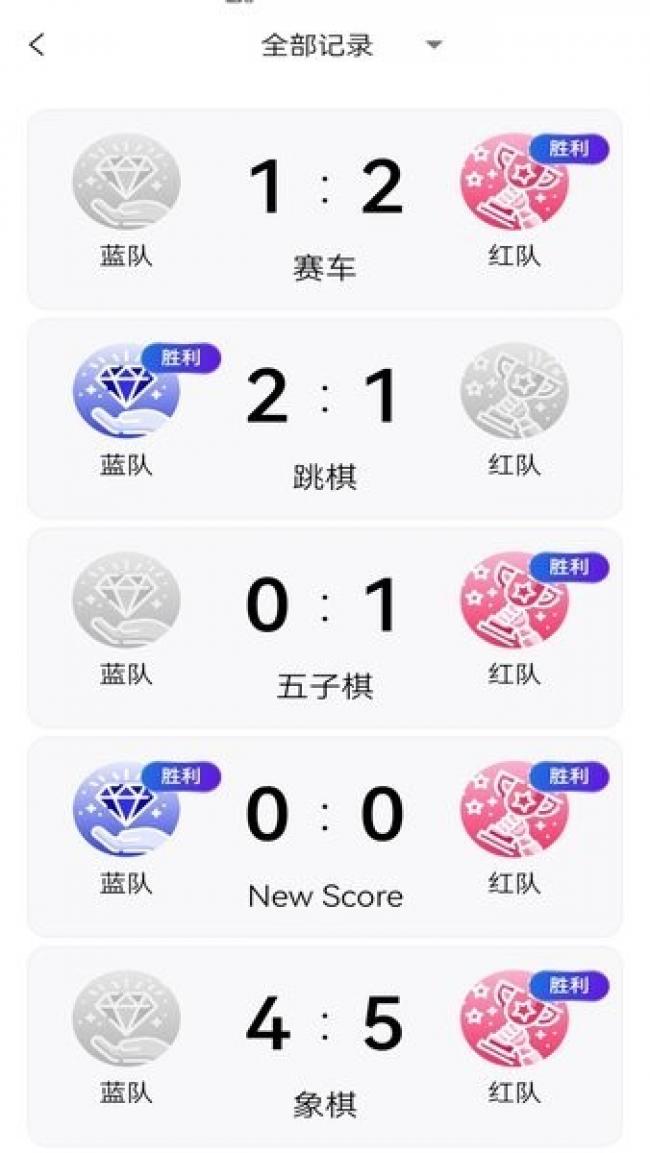Open the 赛车 score record card

coord(324,210)
